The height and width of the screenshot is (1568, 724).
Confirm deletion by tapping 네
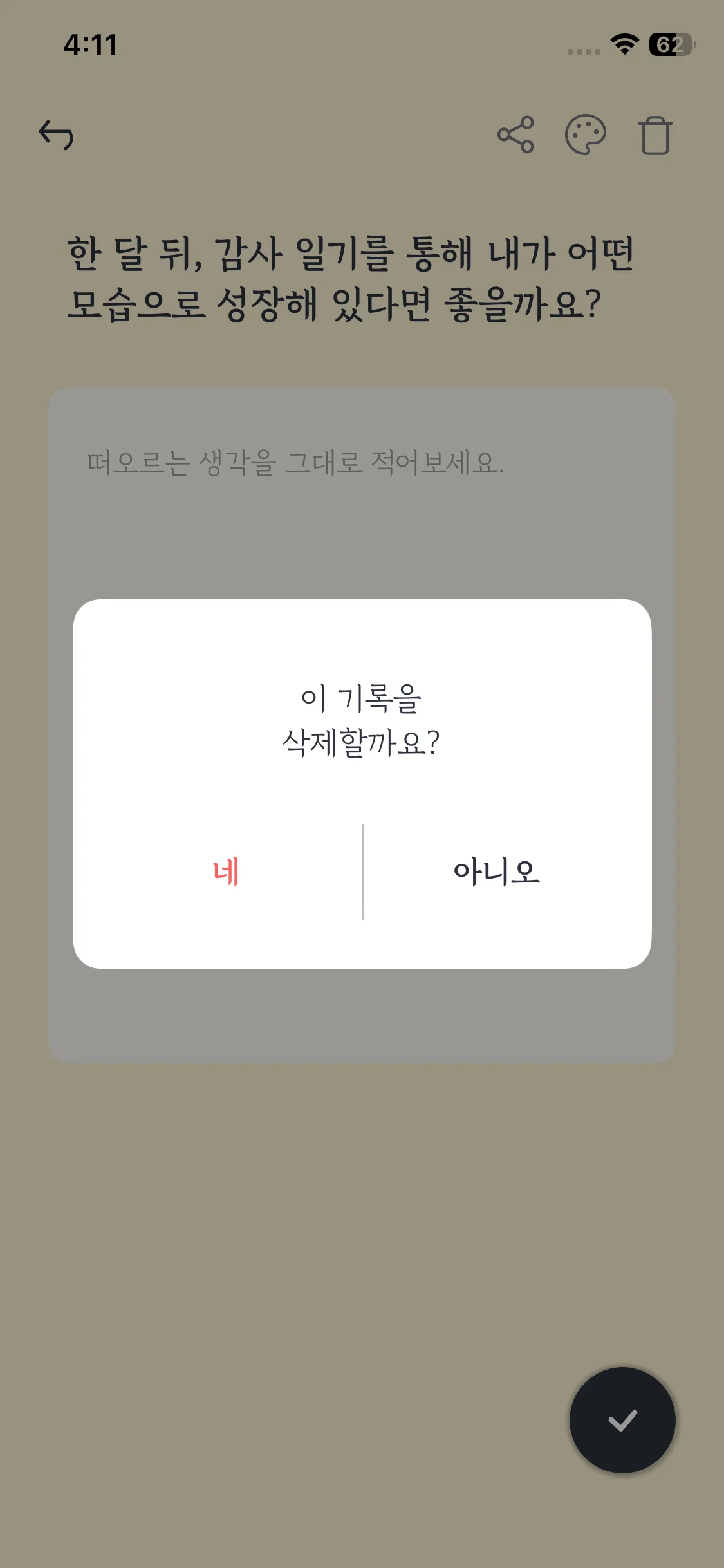click(x=226, y=872)
